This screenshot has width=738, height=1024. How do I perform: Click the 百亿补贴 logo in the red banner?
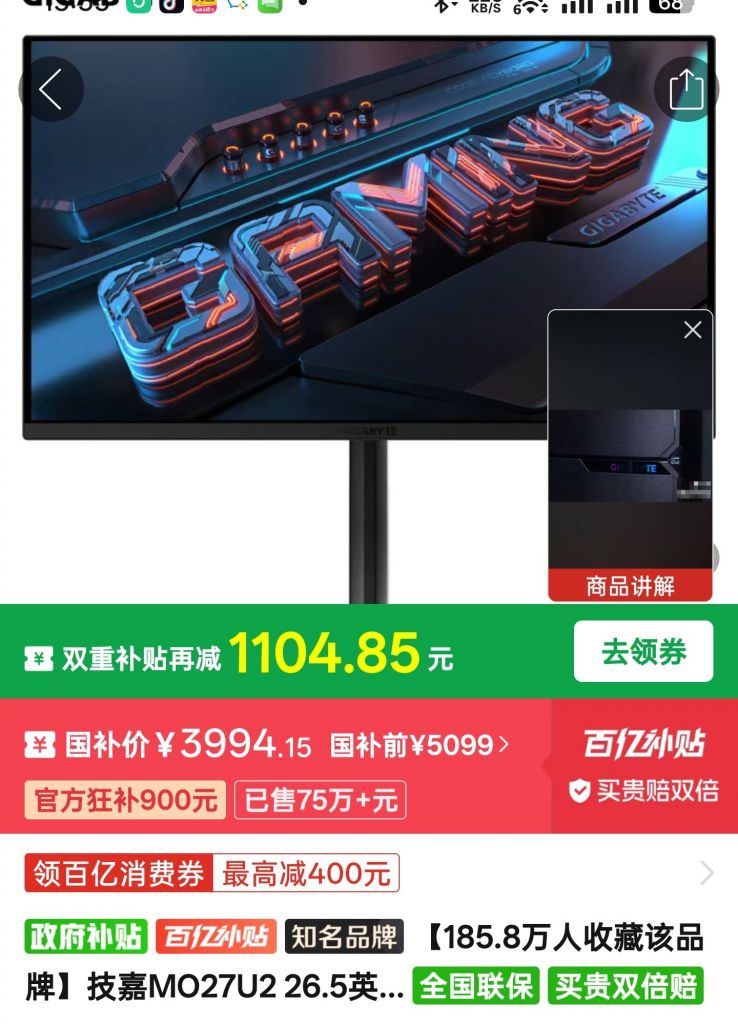pyautogui.click(x=644, y=741)
